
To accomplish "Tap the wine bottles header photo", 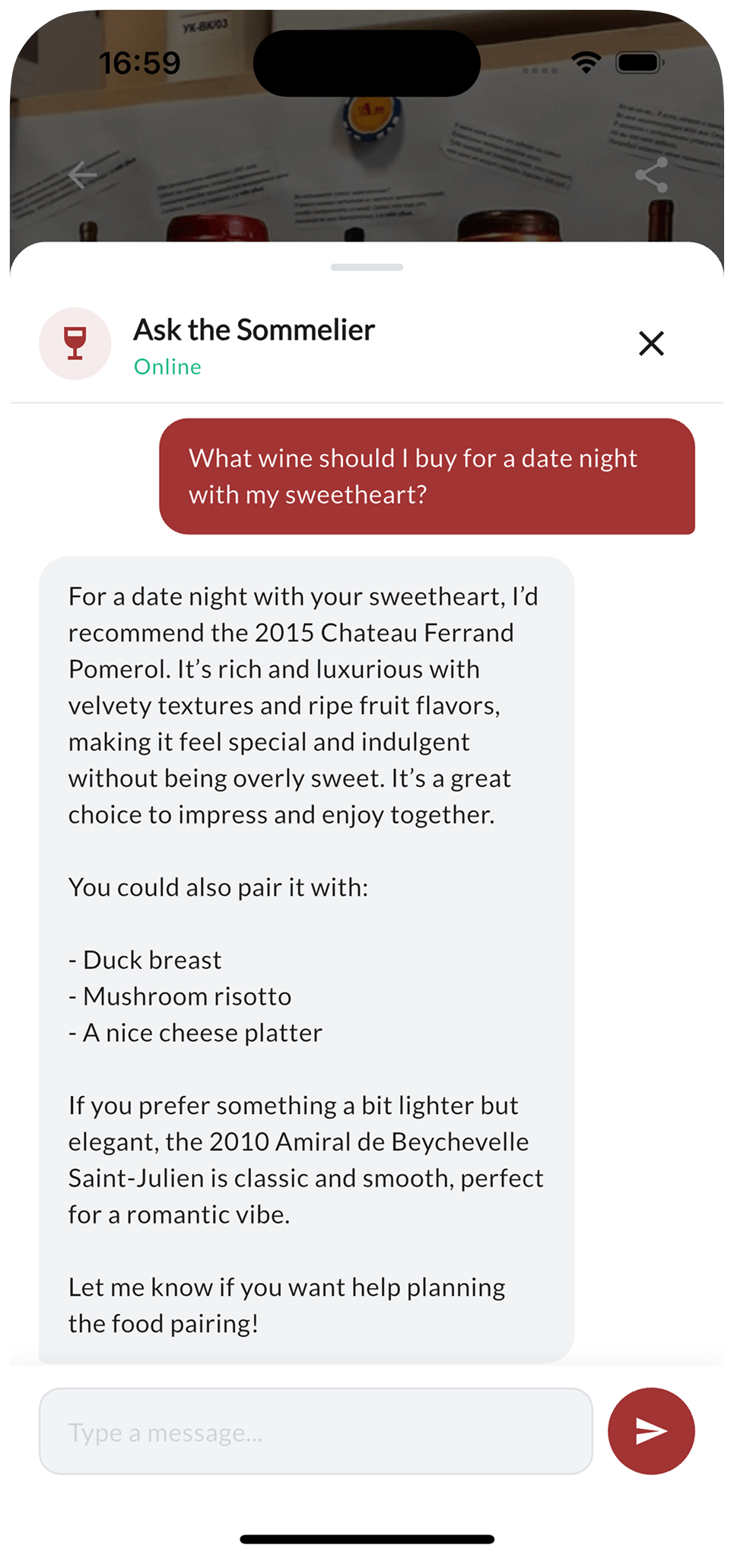I will pos(367,137).
